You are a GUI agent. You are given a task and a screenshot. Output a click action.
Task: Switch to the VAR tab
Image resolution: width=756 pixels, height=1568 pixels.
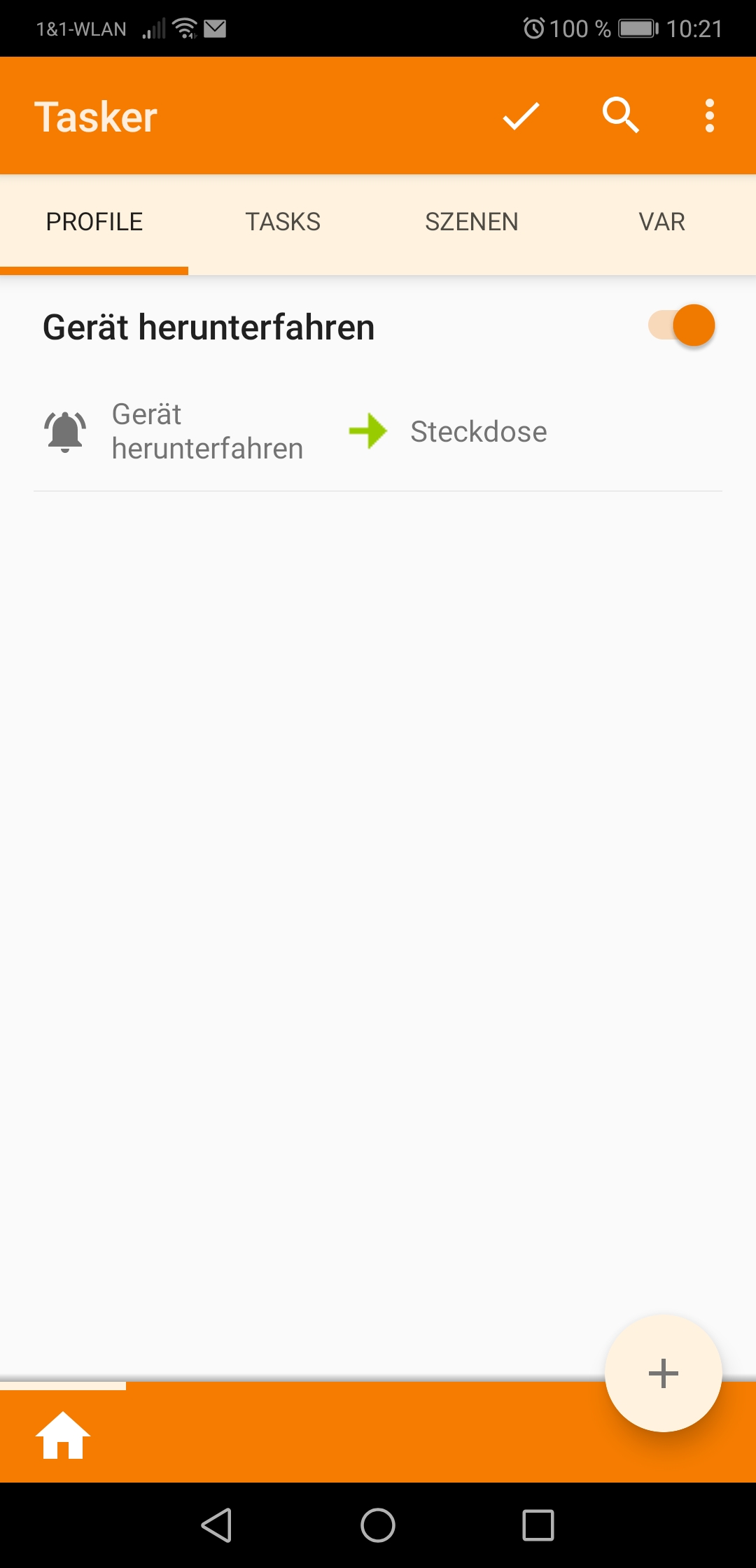pos(661,222)
